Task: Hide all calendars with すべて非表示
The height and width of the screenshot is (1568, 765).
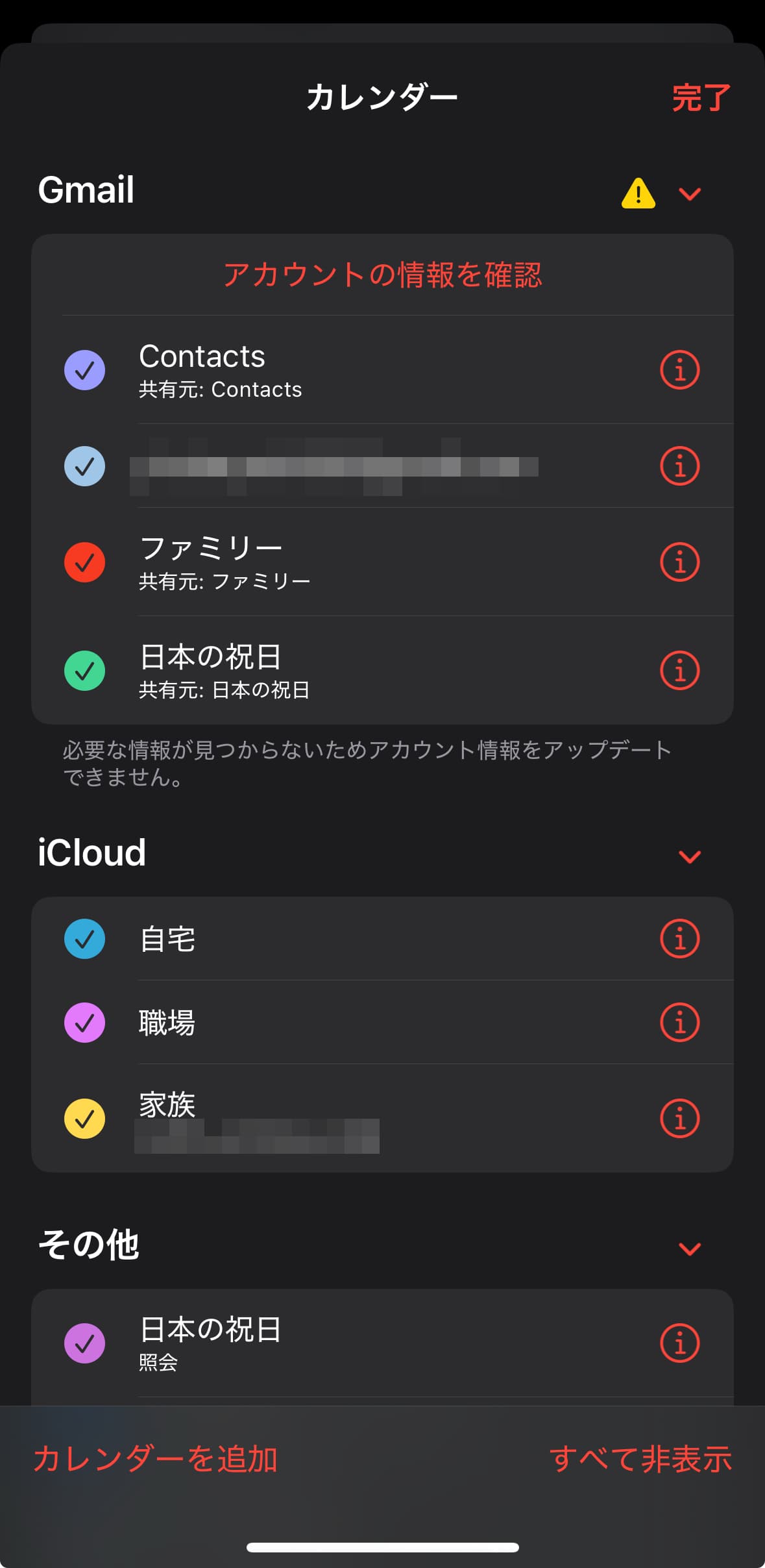Action: click(640, 1459)
